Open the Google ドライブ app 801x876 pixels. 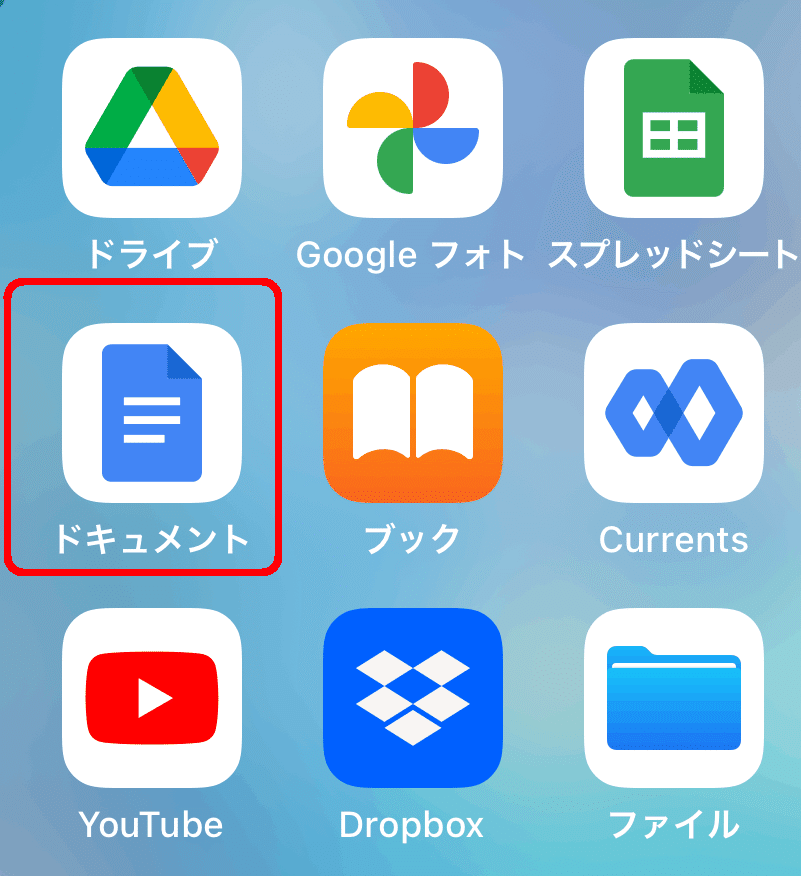click(152, 128)
